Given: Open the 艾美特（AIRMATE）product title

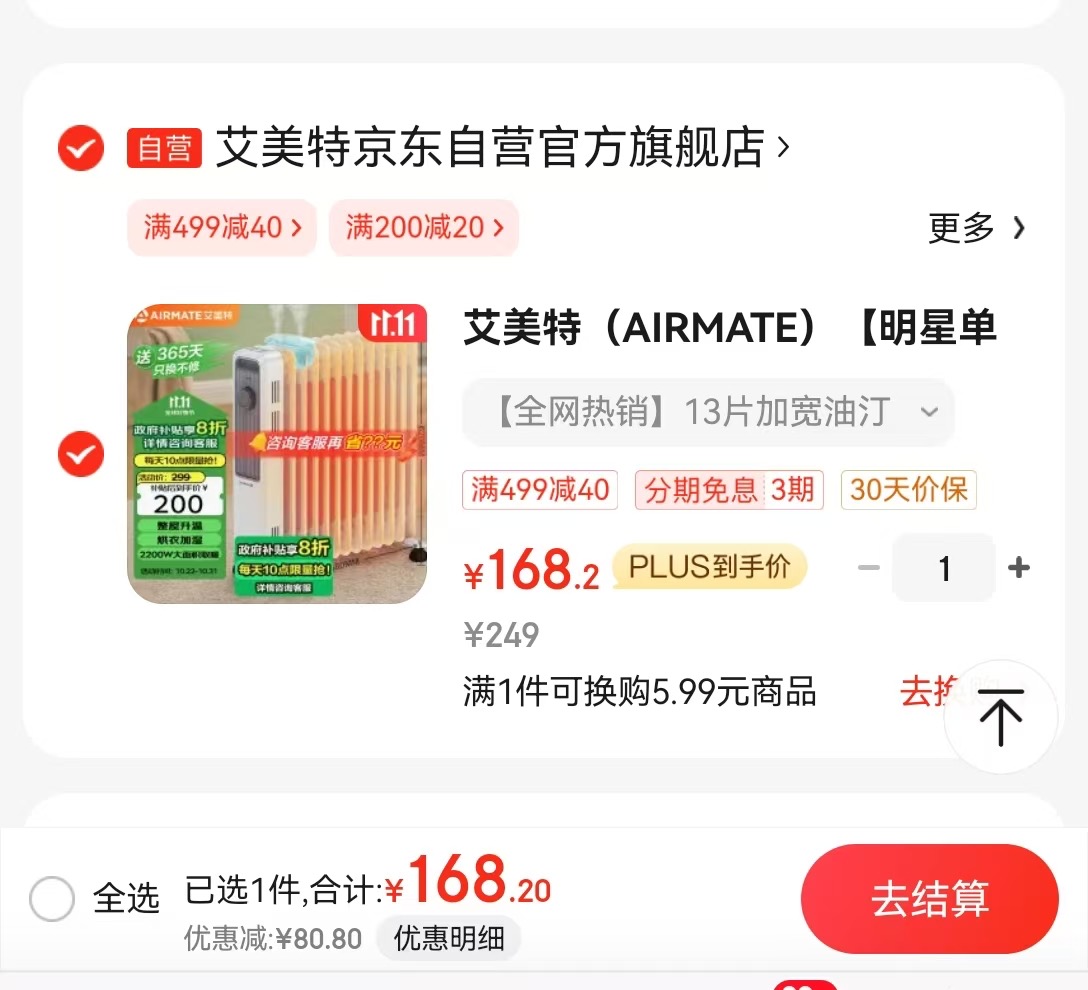Looking at the screenshot, I should tap(730, 328).
